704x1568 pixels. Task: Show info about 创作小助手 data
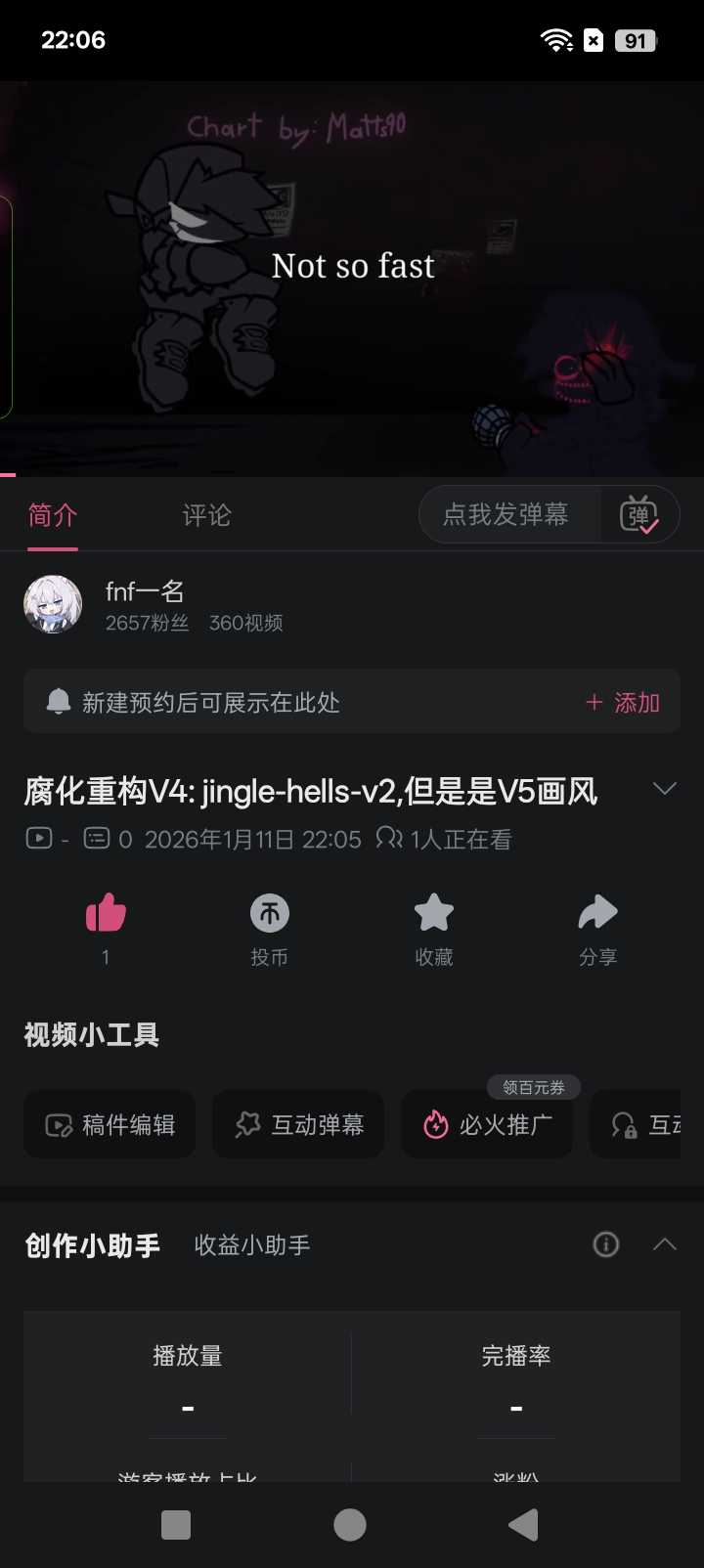[606, 1244]
